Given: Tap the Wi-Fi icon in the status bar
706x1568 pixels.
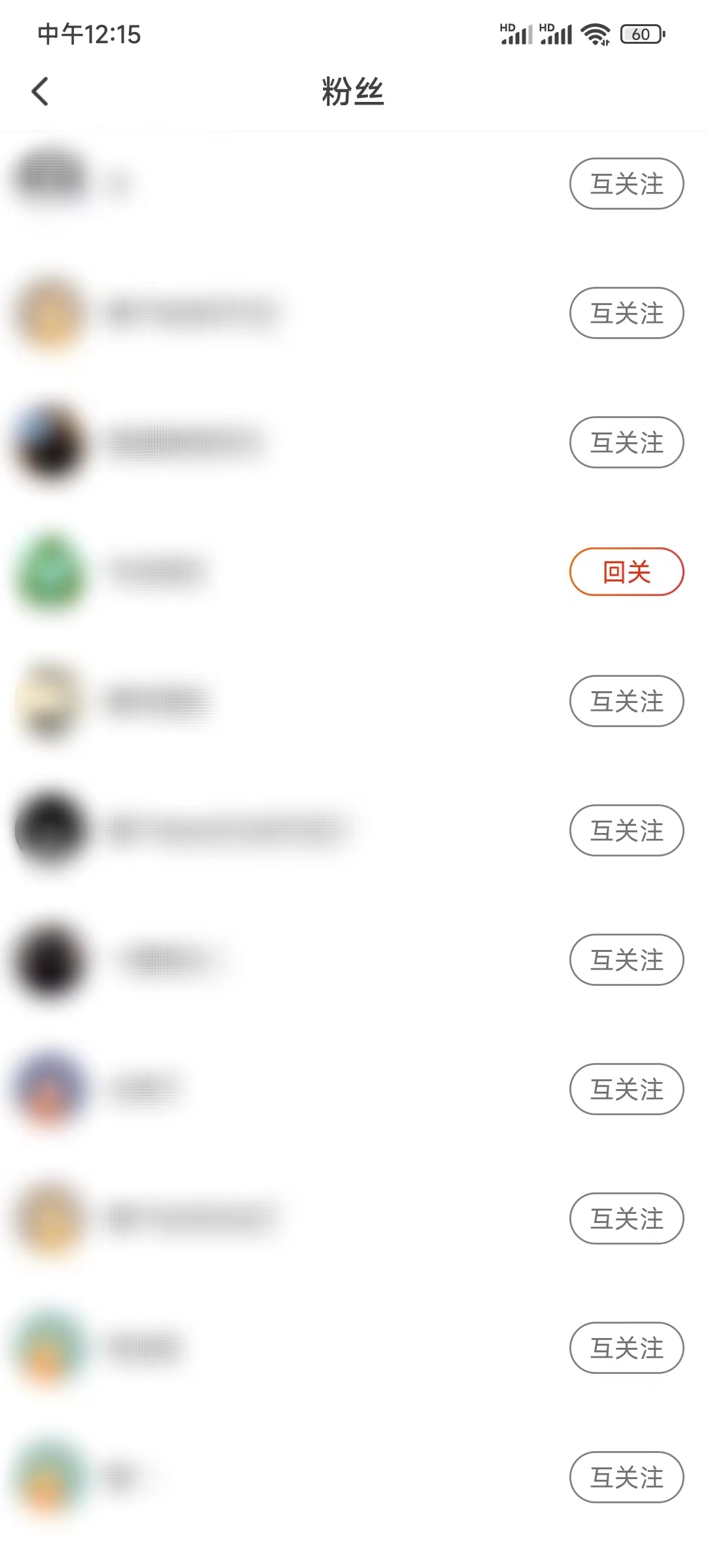Looking at the screenshot, I should click(596, 33).
